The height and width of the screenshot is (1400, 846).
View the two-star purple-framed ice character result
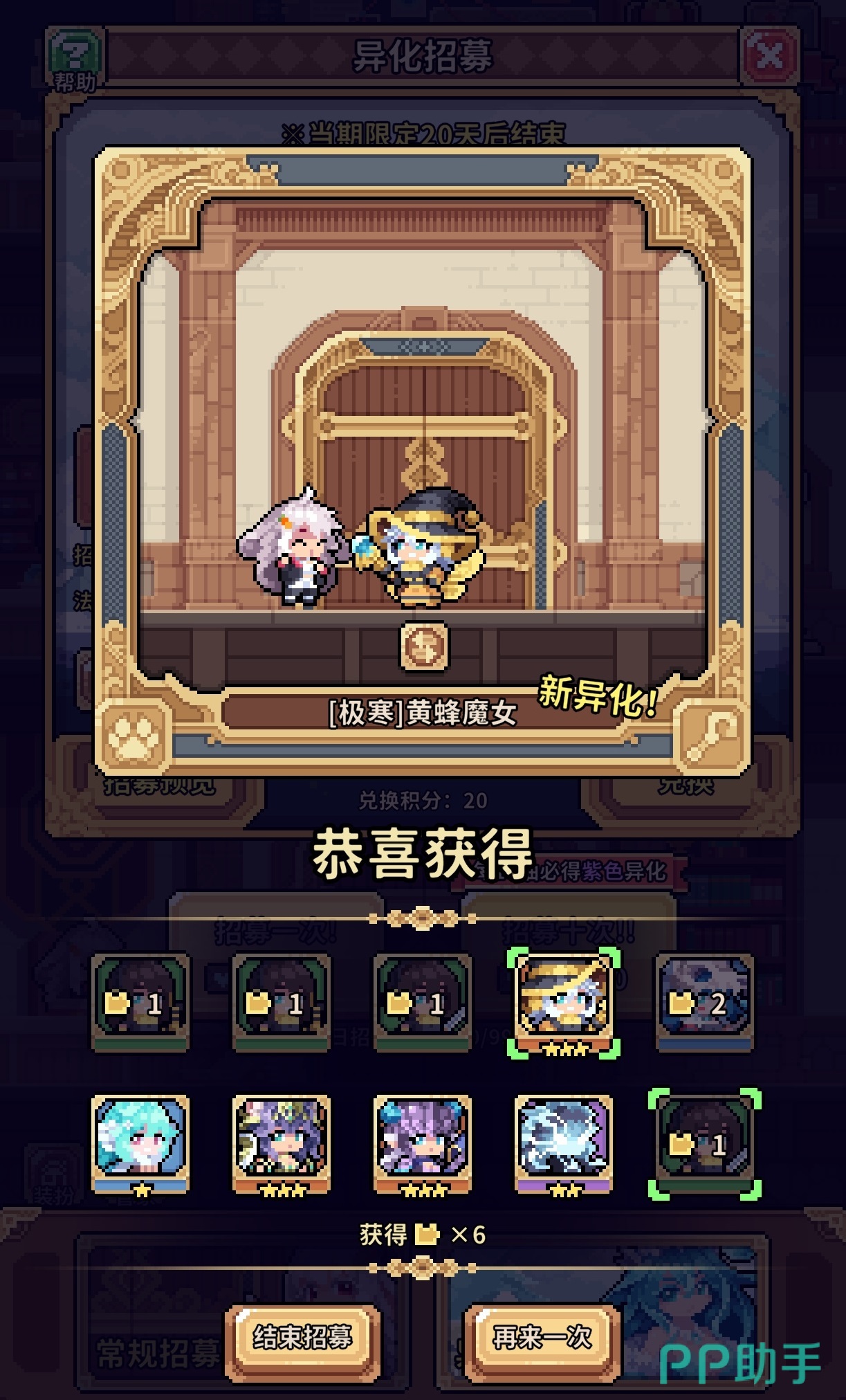[563, 1144]
